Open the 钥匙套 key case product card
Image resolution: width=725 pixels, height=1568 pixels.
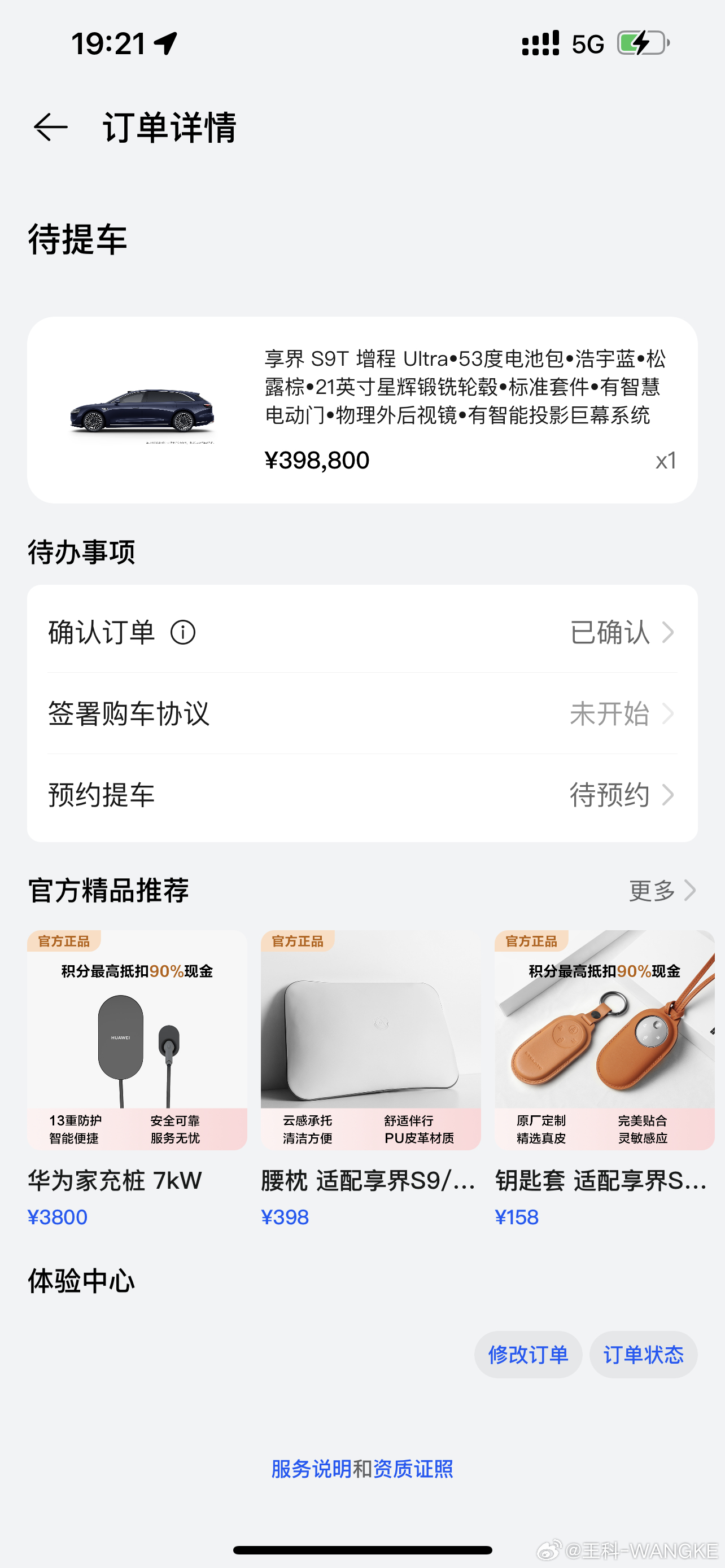tap(605, 1079)
